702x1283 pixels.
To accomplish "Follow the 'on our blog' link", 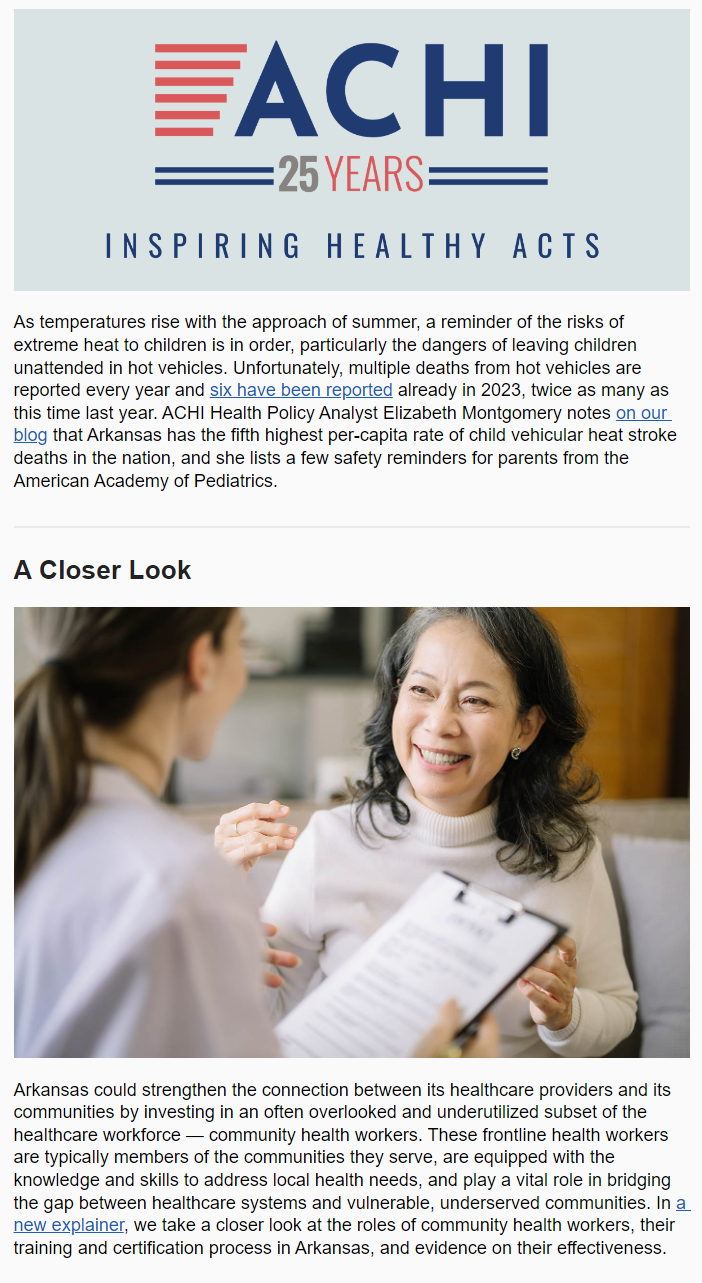I will pyautogui.click(x=641, y=413).
